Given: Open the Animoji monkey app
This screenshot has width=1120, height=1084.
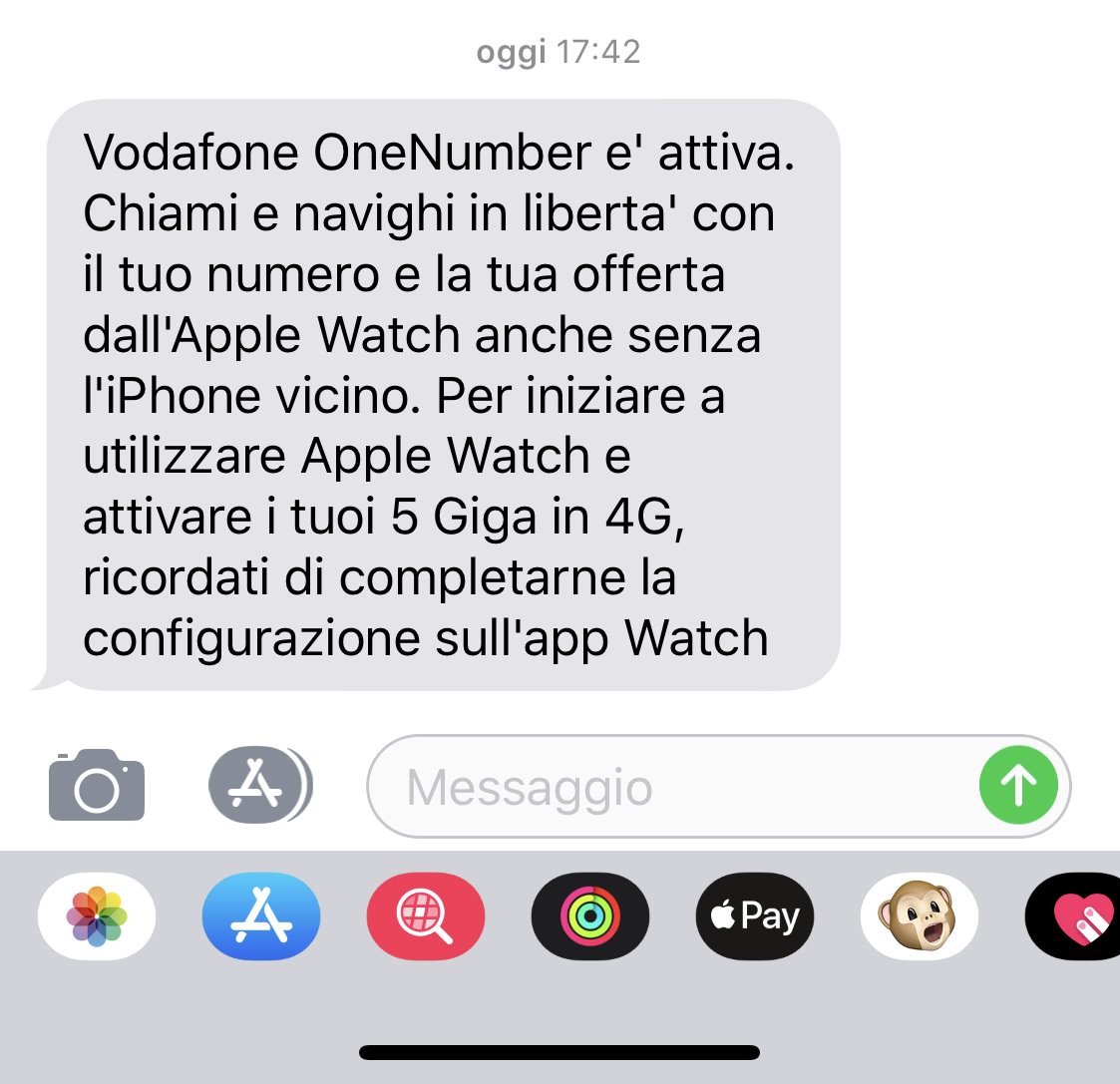Looking at the screenshot, I should (919, 916).
